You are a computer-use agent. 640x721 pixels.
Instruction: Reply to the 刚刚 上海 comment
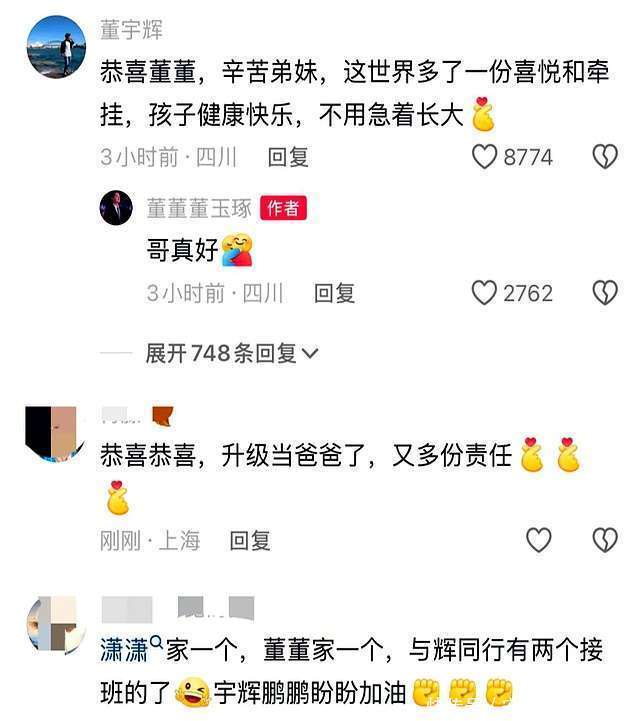(x=250, y=541)
